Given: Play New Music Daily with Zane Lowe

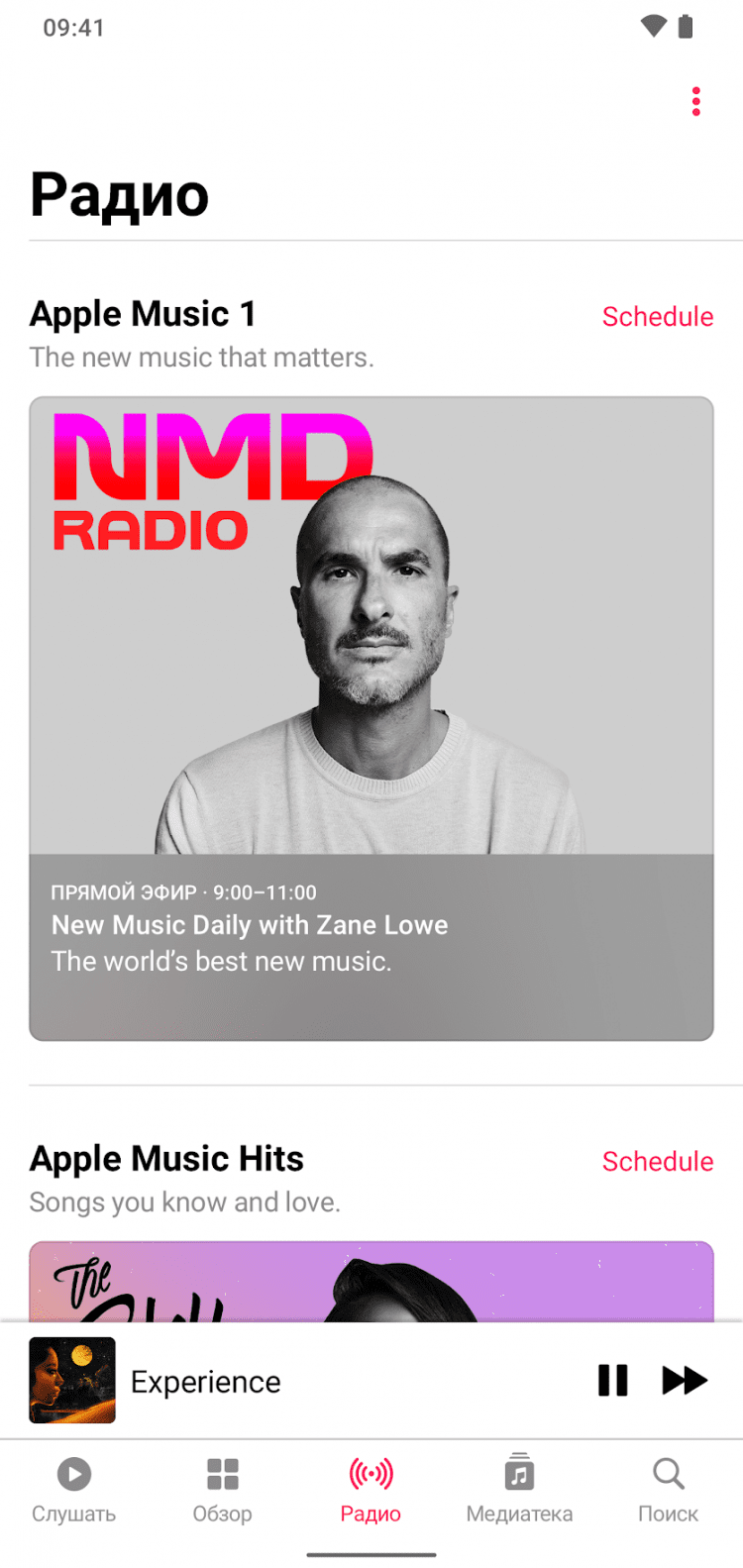Looking at the screenshot, I should tap(371, 718).
